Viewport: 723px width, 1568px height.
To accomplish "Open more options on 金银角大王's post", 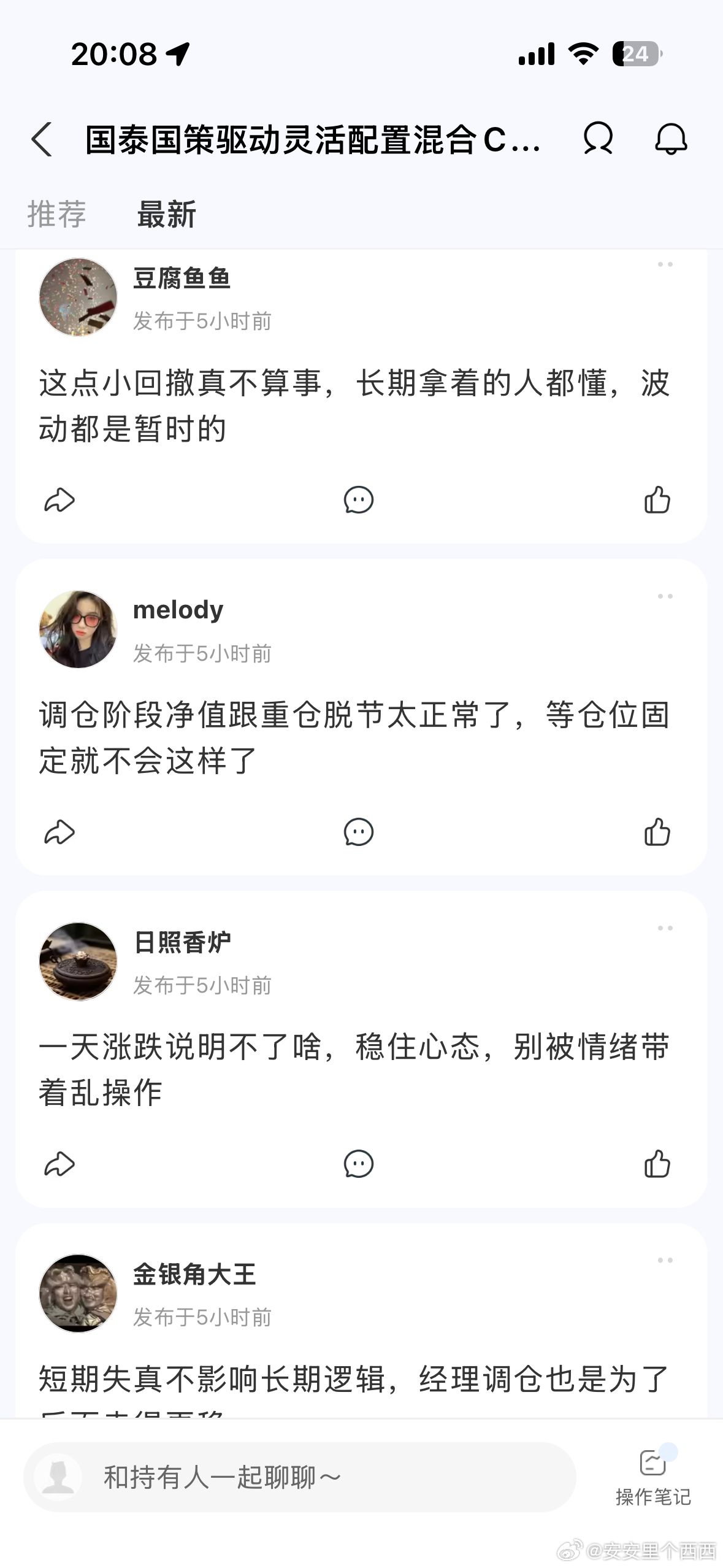I will pyautogui.click(x=665, y=1261).
